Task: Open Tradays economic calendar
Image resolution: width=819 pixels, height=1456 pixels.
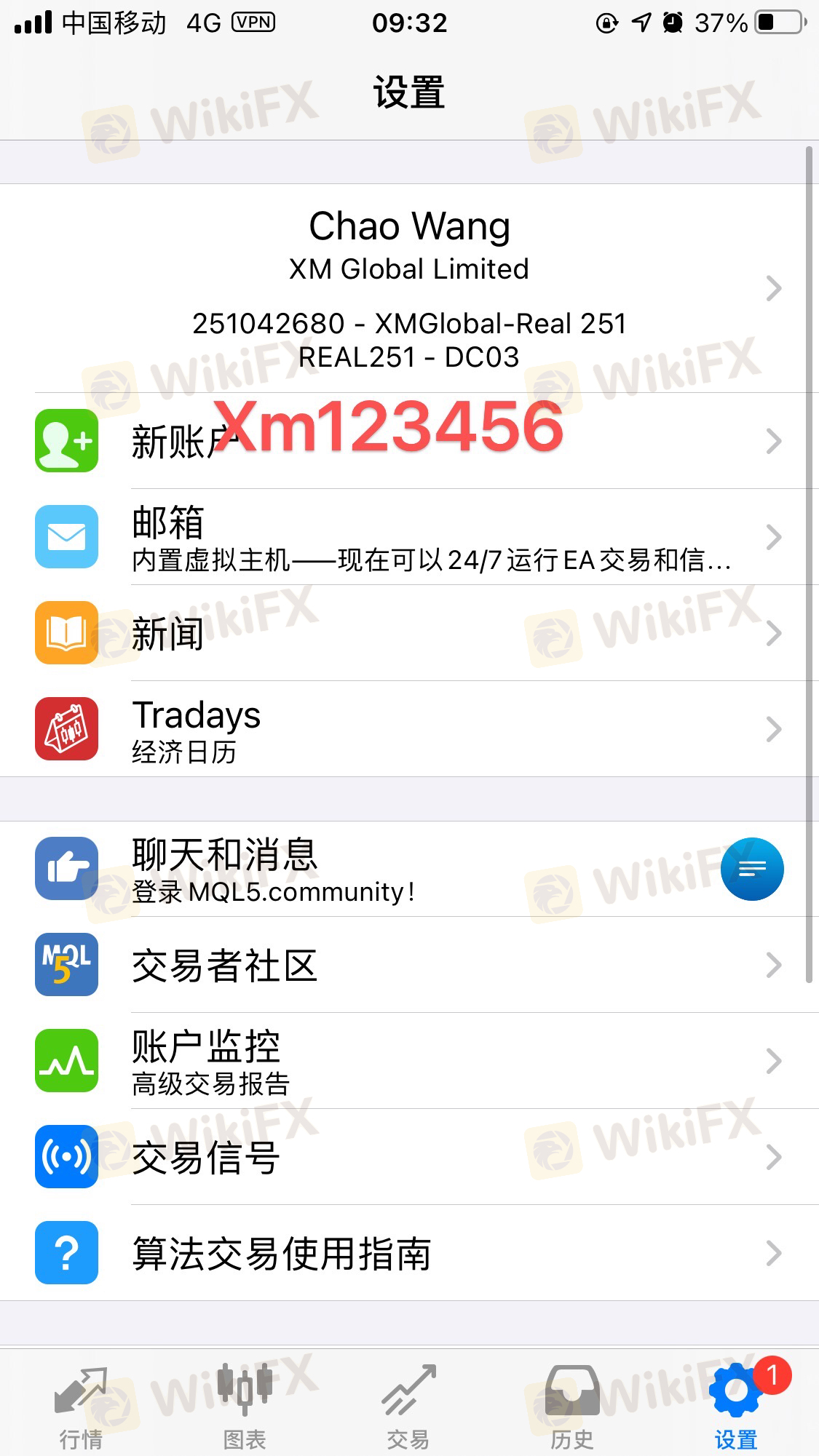Action: pyautogui.click(x=409, y=729)
